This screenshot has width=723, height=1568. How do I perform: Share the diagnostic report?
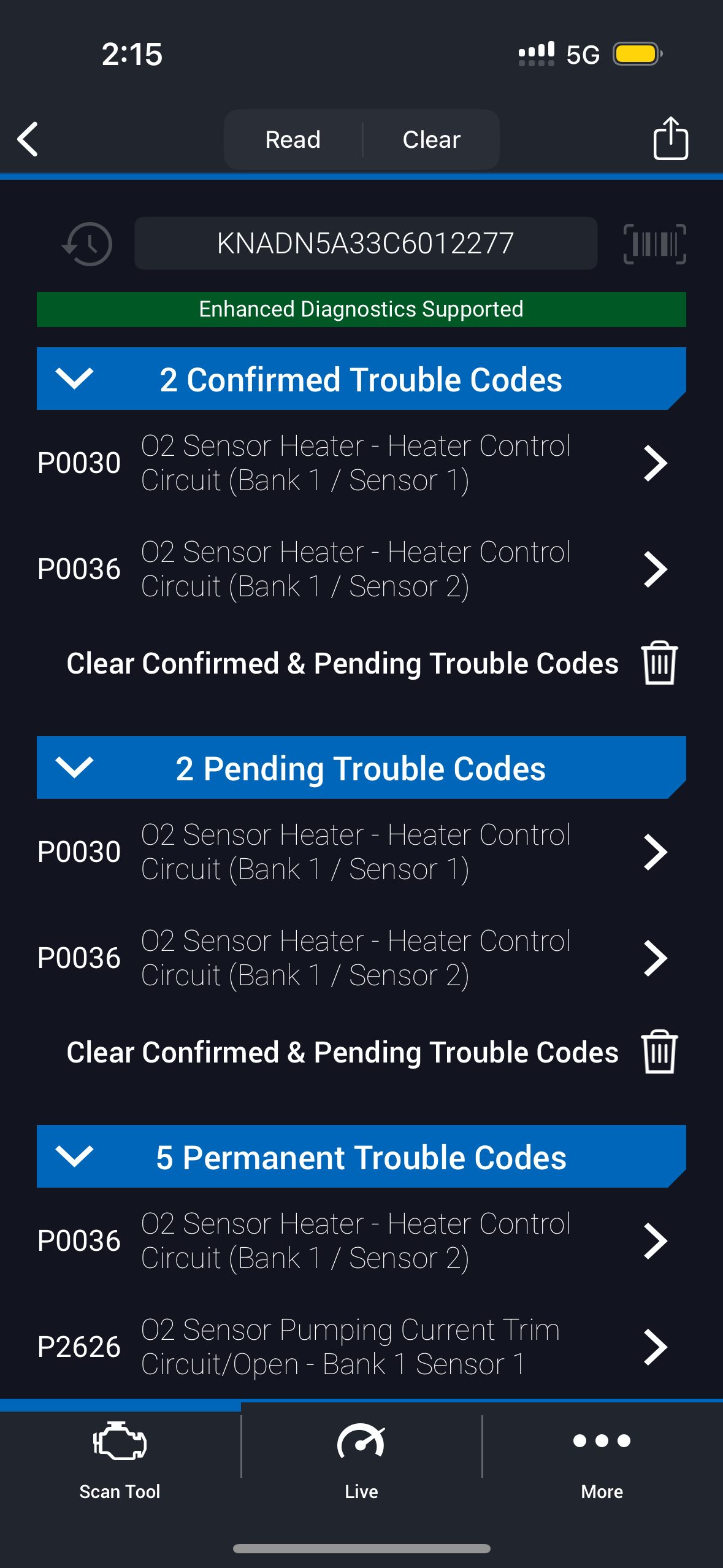click(670, 139)
